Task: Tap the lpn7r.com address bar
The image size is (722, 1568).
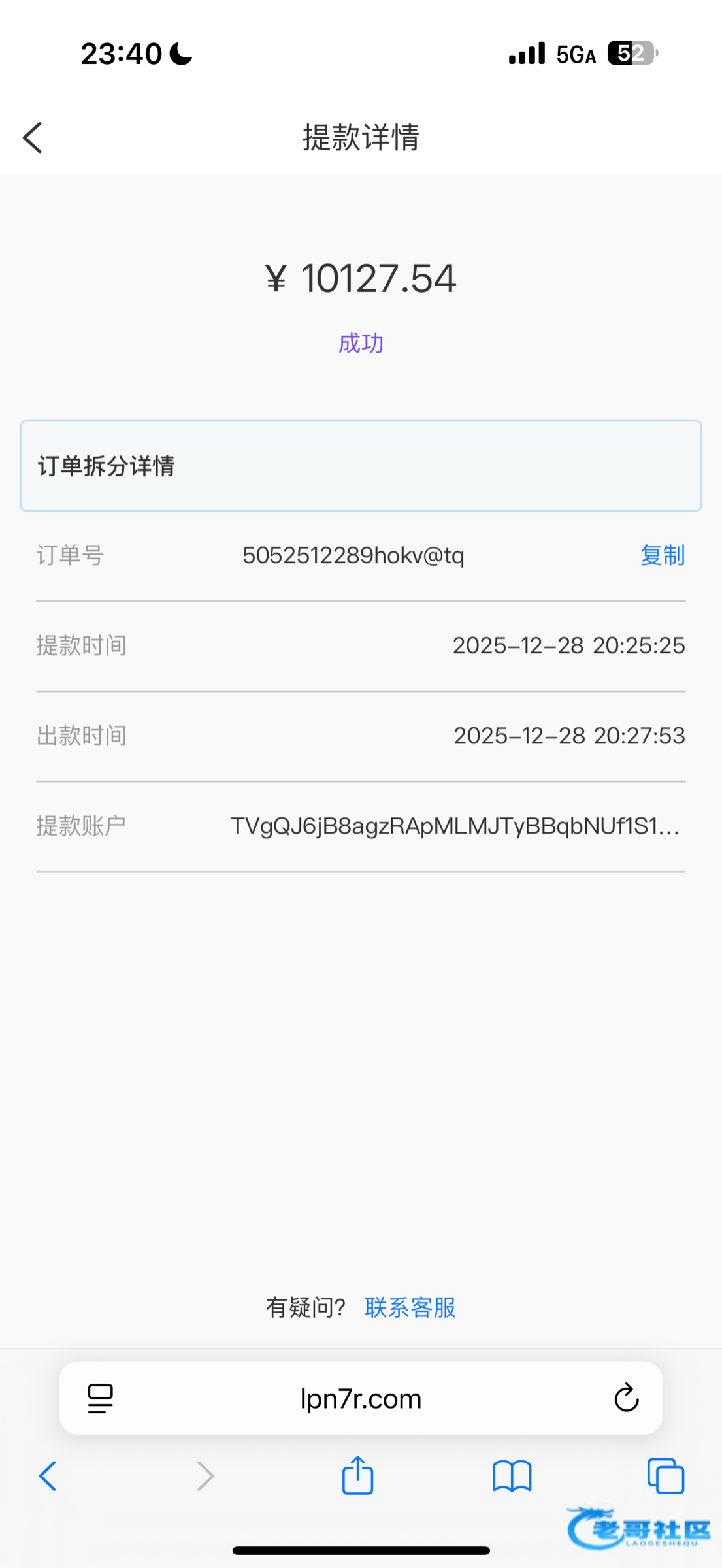Action: click(x=361, y=1399)
